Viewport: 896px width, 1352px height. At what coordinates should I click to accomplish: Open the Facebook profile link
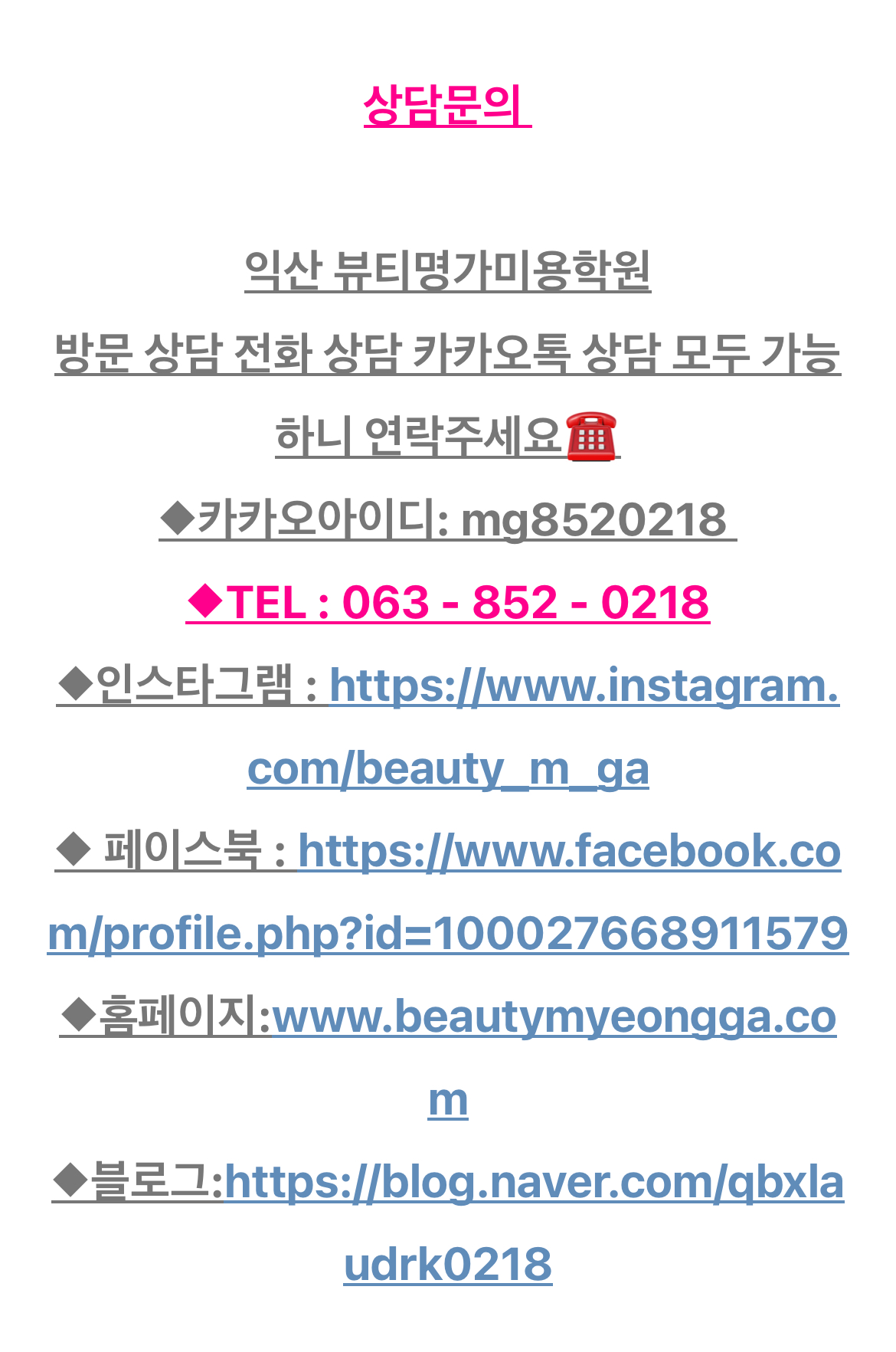pyautogui.click(x=568, y=852)
